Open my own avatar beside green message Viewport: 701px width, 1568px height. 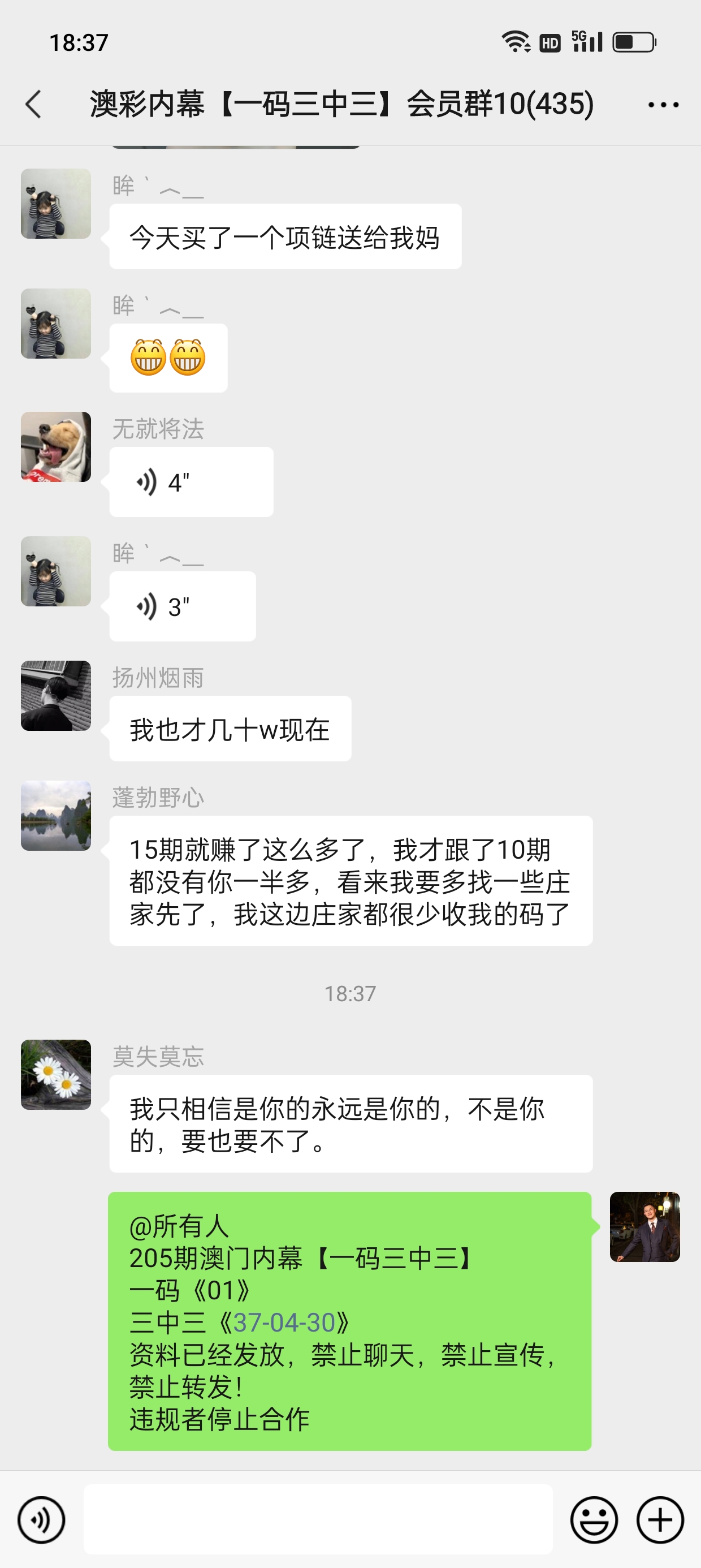(644, 1226)
